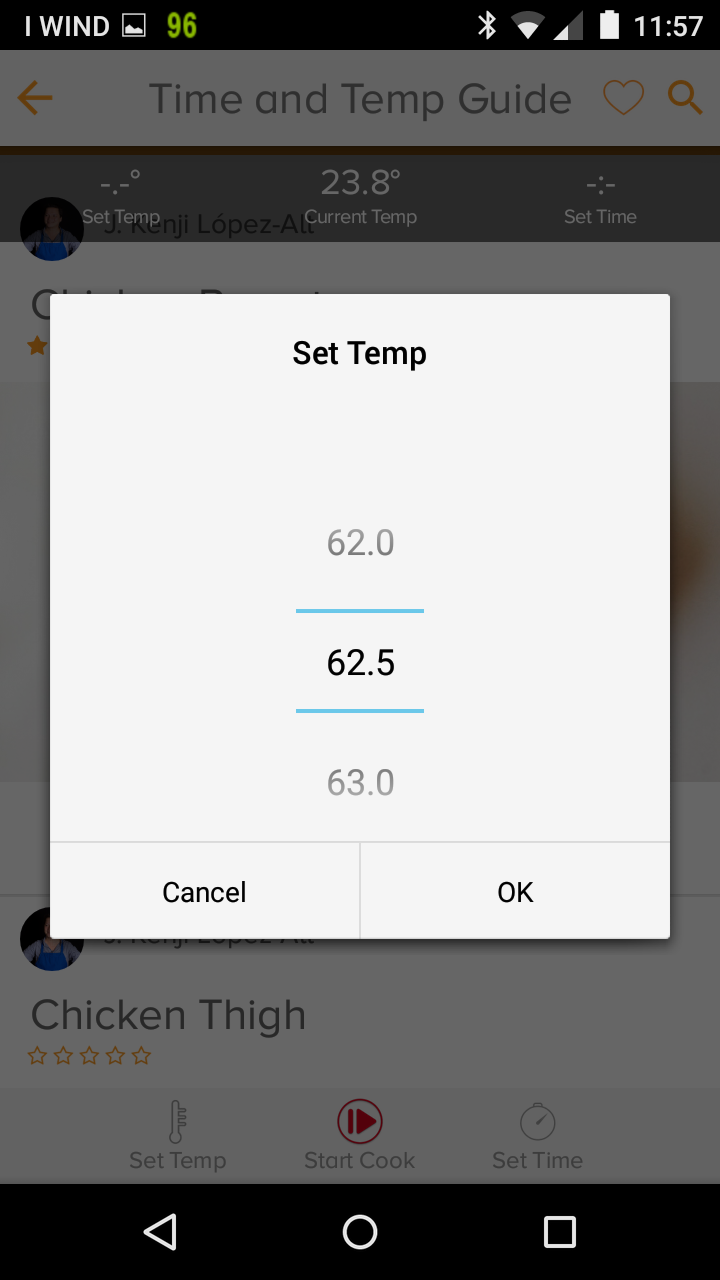The image size is (720, 1280).
Task: Go back with the system back button
Action: coord(160,1232)
